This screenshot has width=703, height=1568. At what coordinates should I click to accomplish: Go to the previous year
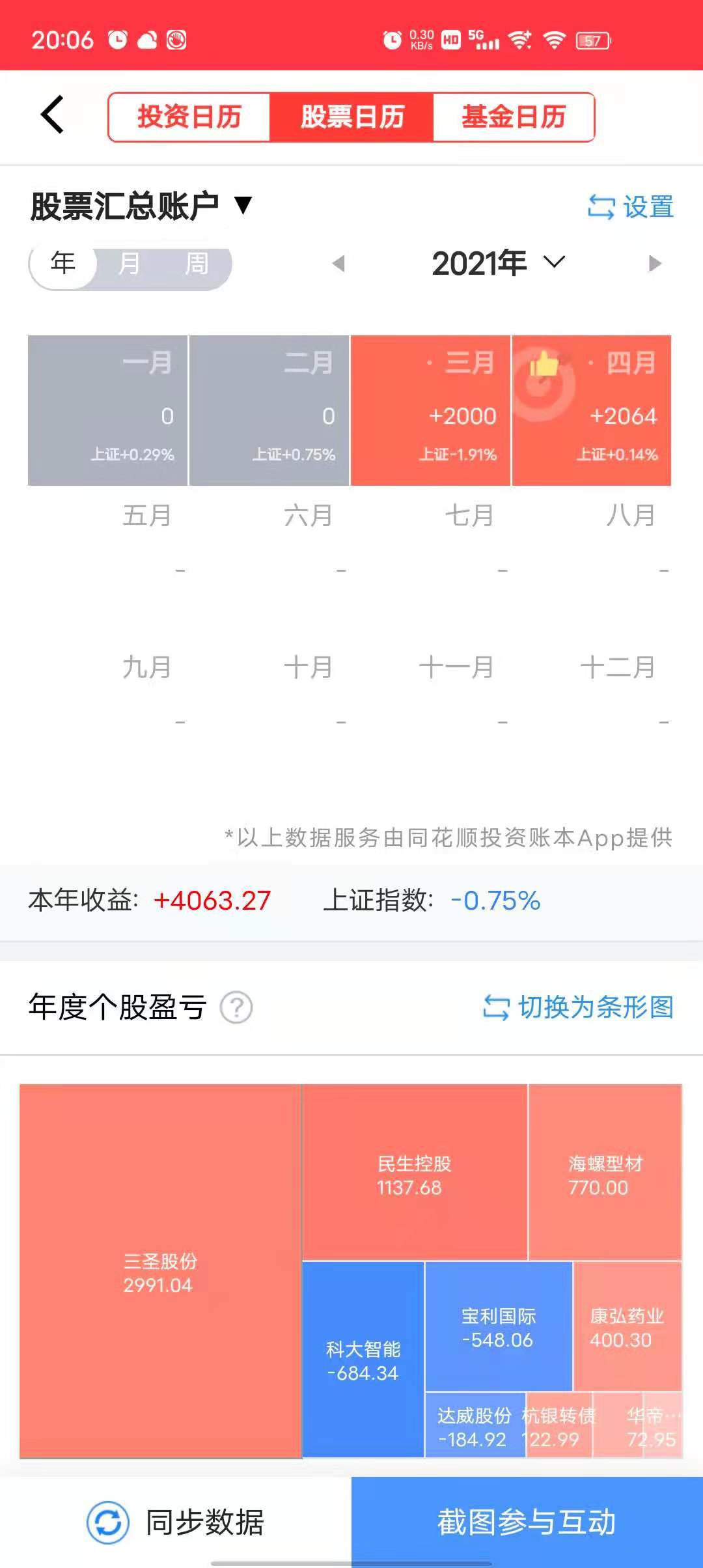pyautogui.click(x=338, y=264)
